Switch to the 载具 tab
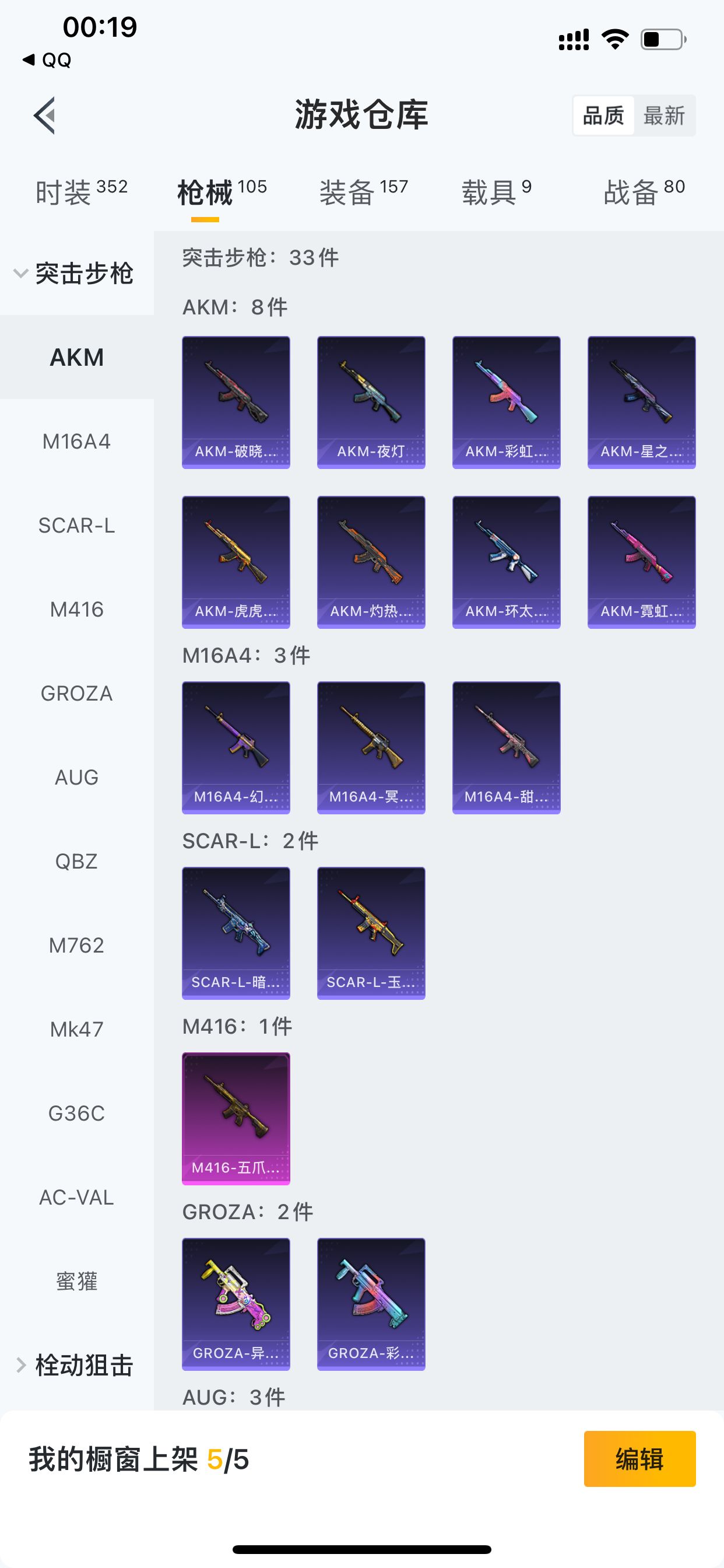This screenshot has height=1568, width=724. pyautogui.click(x=496, y=192)
